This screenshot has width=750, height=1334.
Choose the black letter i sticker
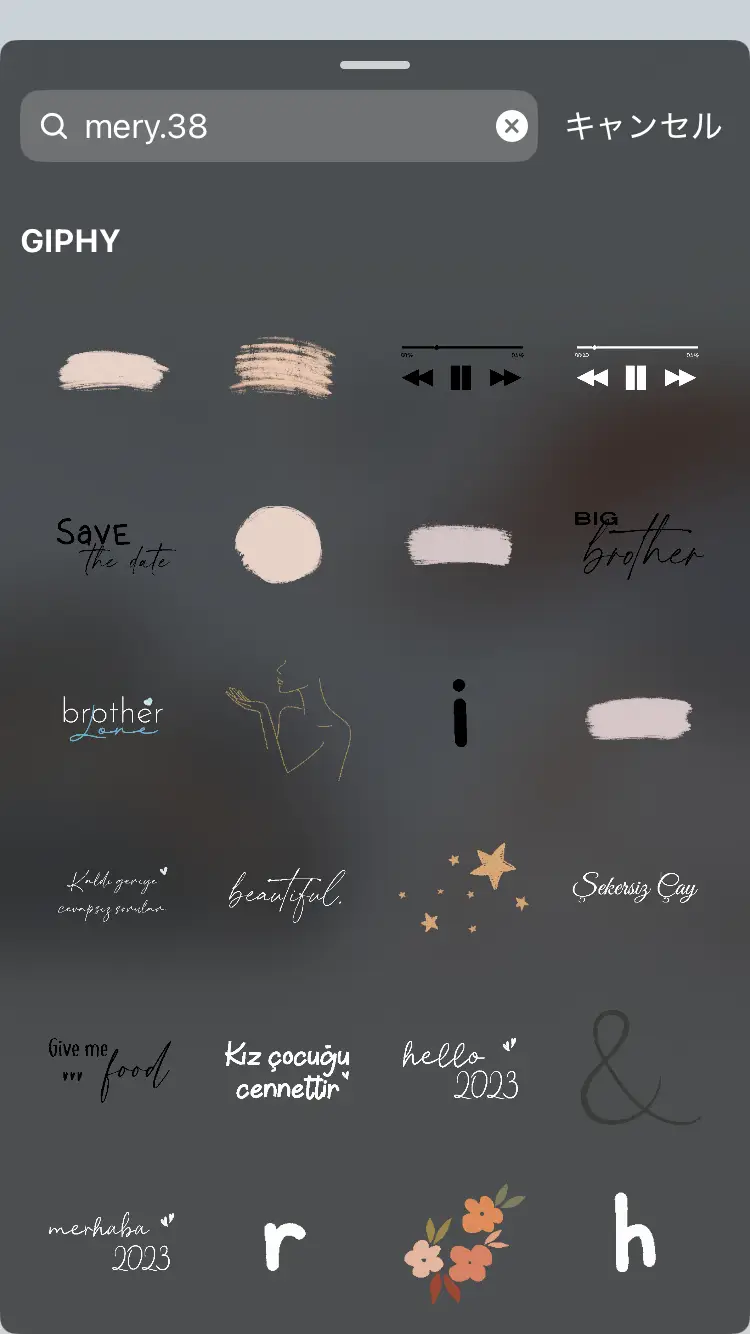(x=459, y=713)
